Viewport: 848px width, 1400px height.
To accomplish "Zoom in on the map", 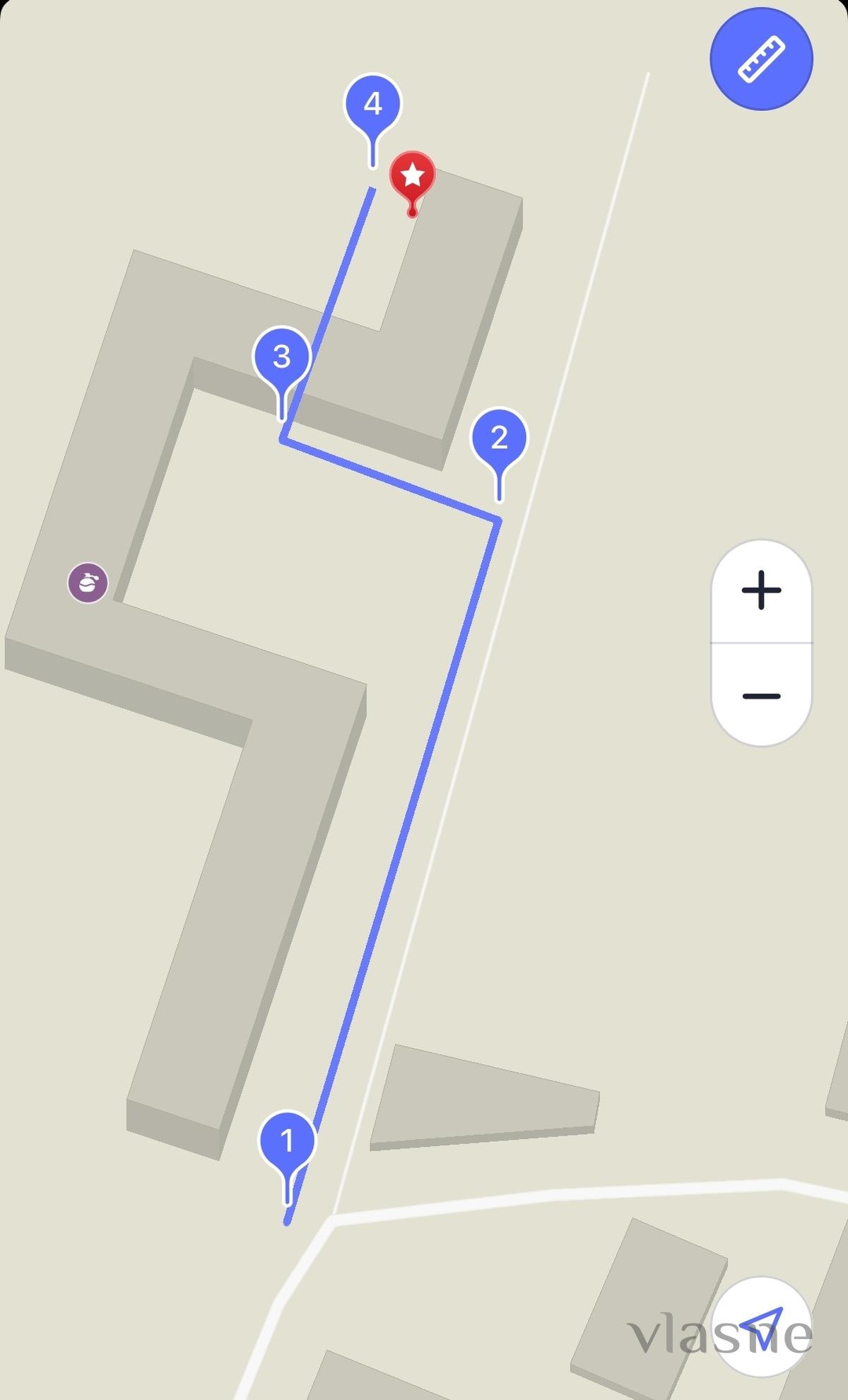I will [761, 590].
